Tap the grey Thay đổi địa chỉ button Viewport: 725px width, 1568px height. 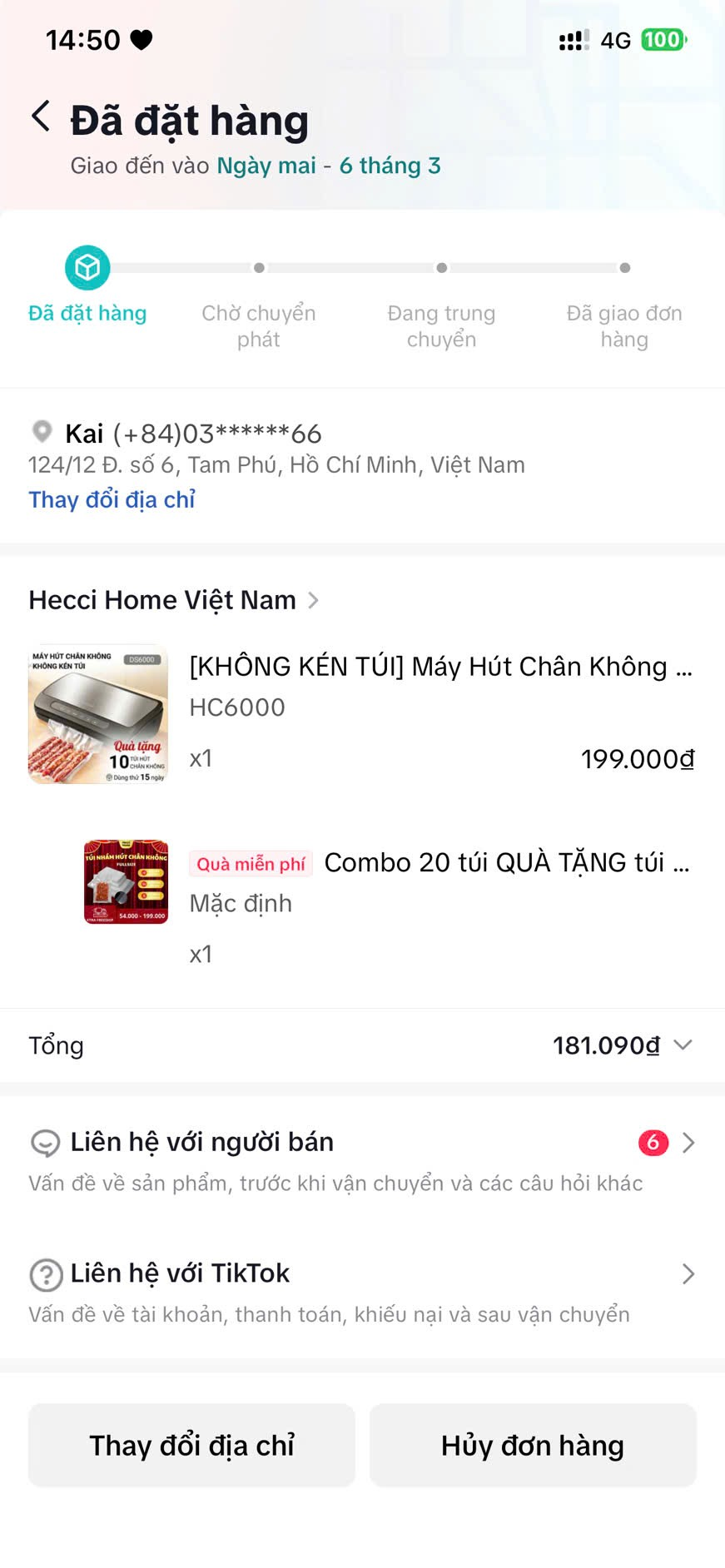(x=191, y=1446)
